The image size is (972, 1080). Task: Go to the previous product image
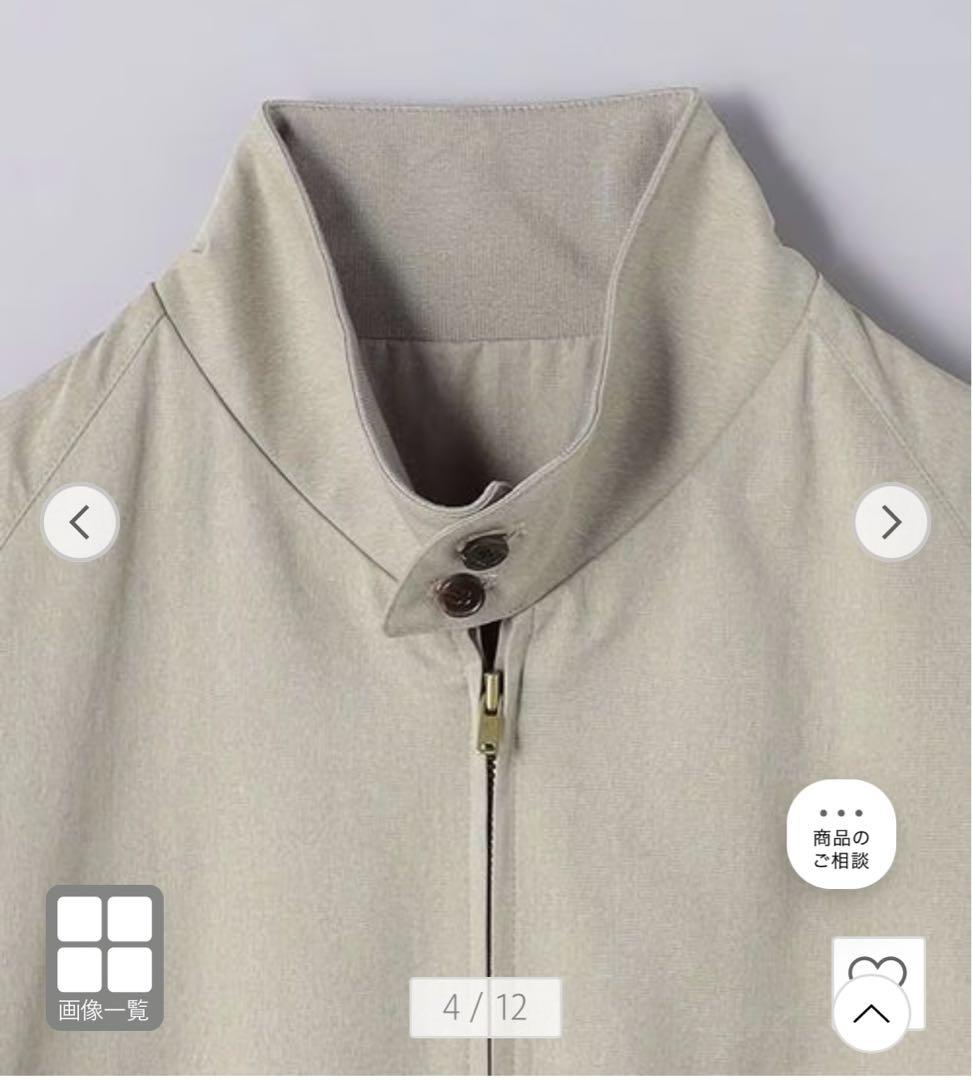pyautogui.click(x=80, y=522)
